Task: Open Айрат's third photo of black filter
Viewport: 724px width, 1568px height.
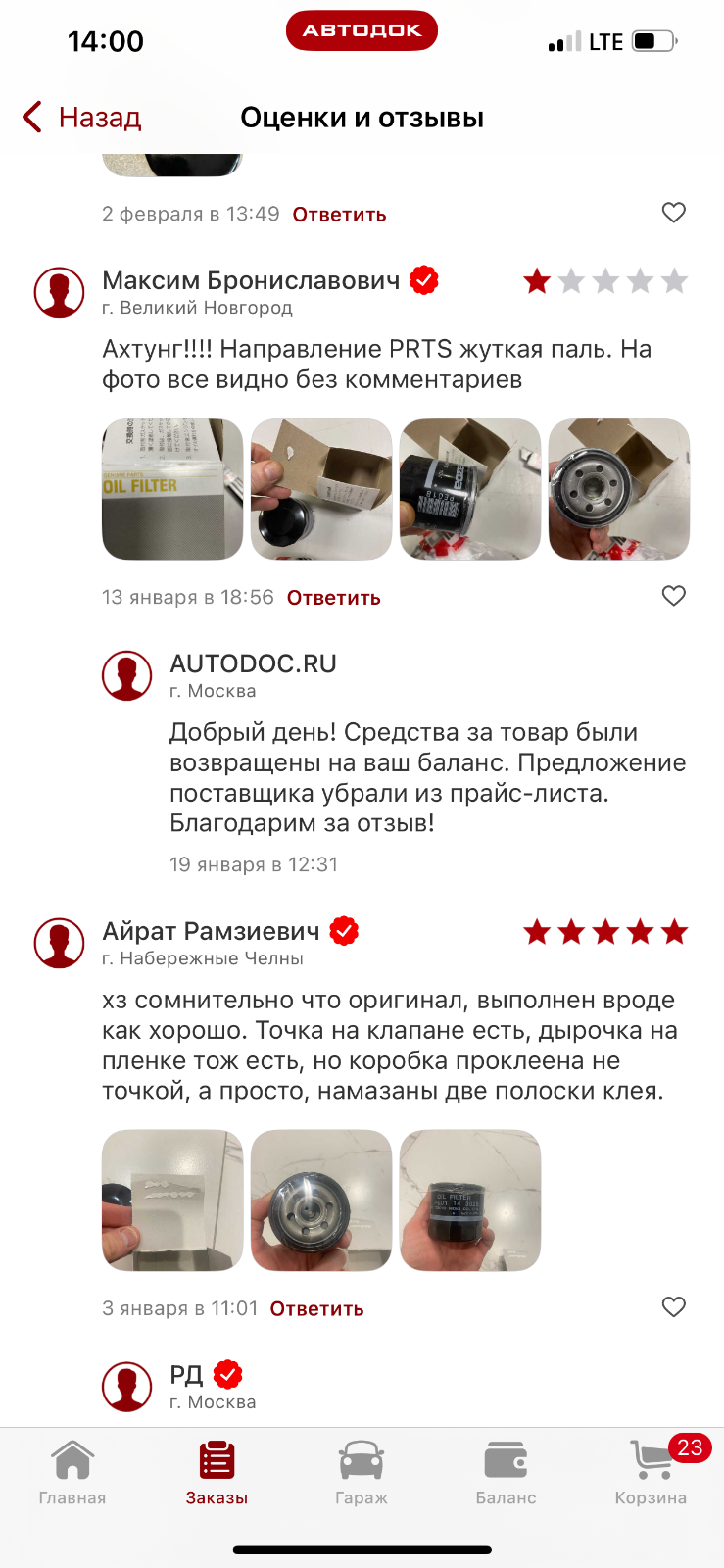Action: click(470, 1200)
